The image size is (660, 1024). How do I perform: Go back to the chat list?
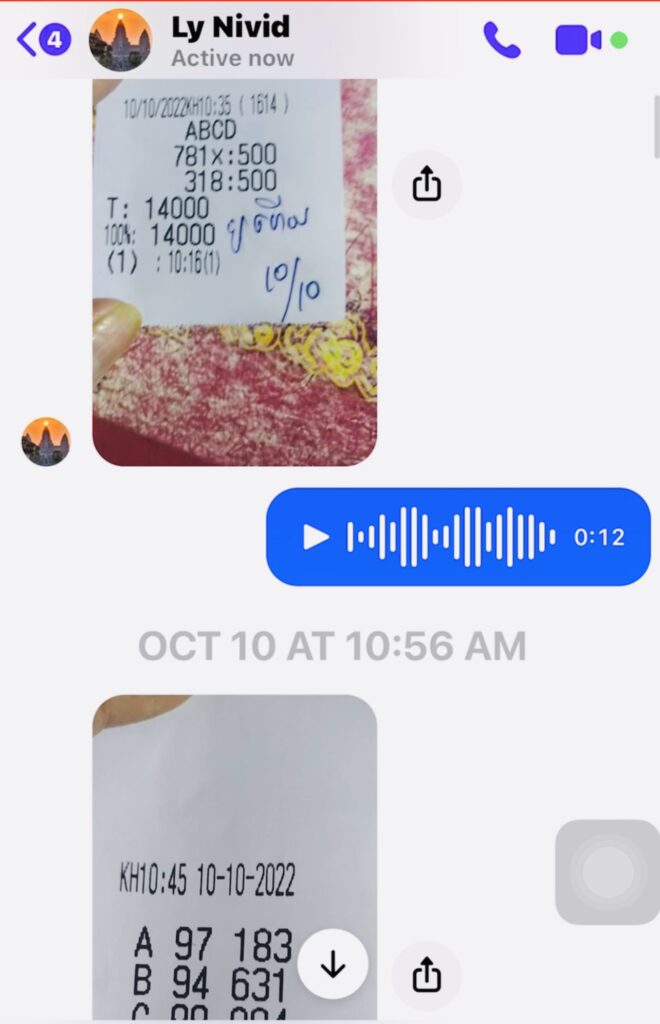pos(42,41)
